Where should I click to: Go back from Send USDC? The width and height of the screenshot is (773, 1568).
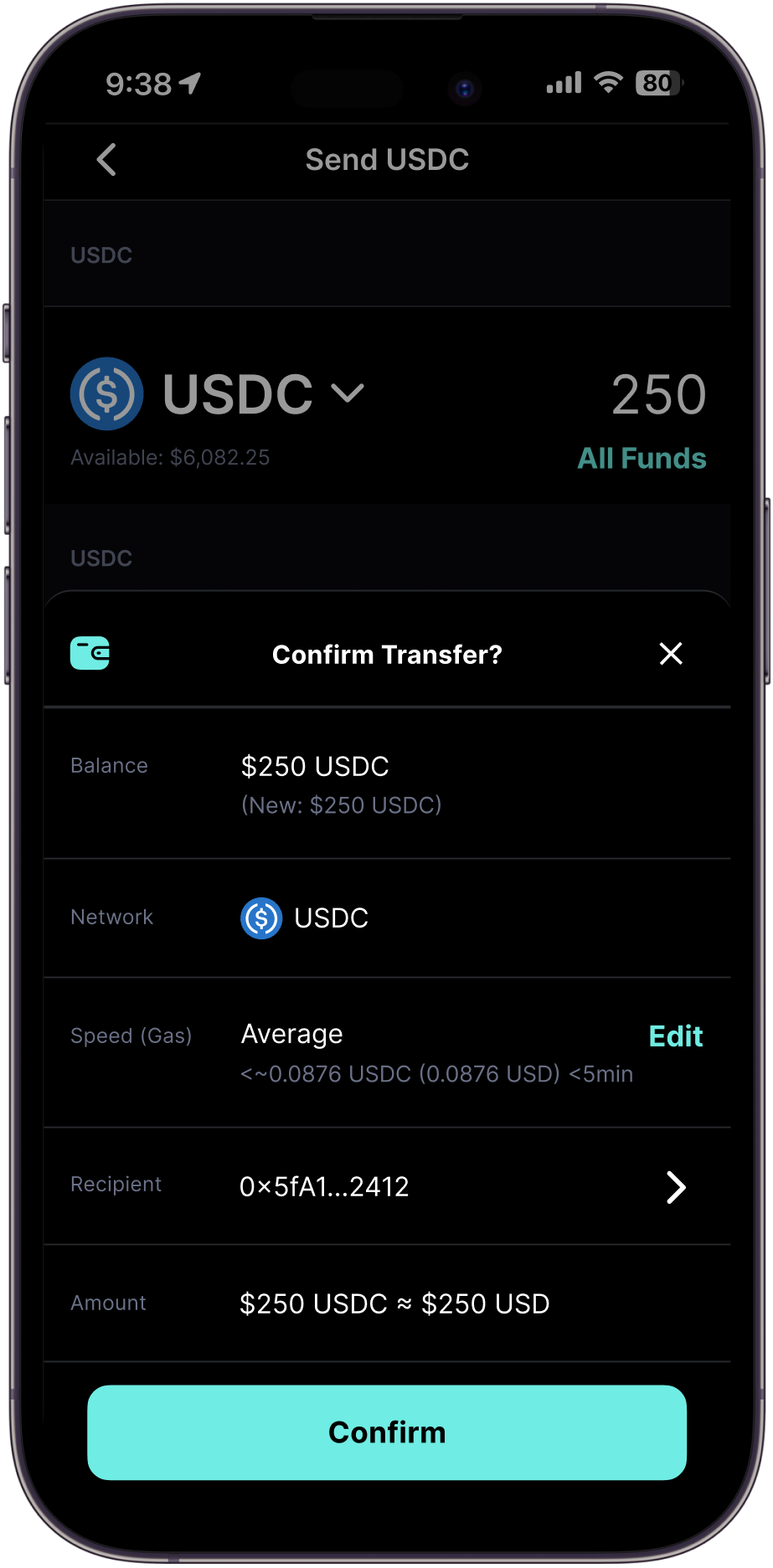106,159
